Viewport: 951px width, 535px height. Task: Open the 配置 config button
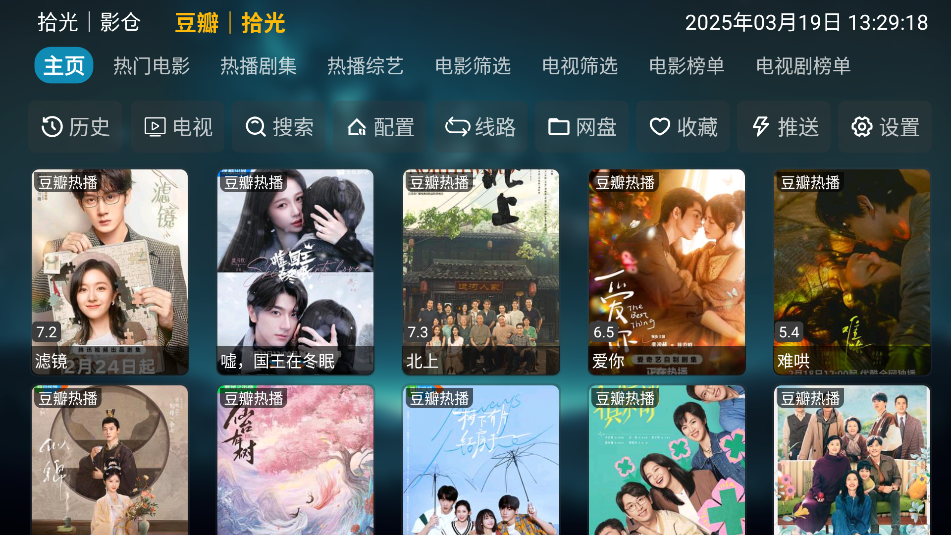pos(380,127)
